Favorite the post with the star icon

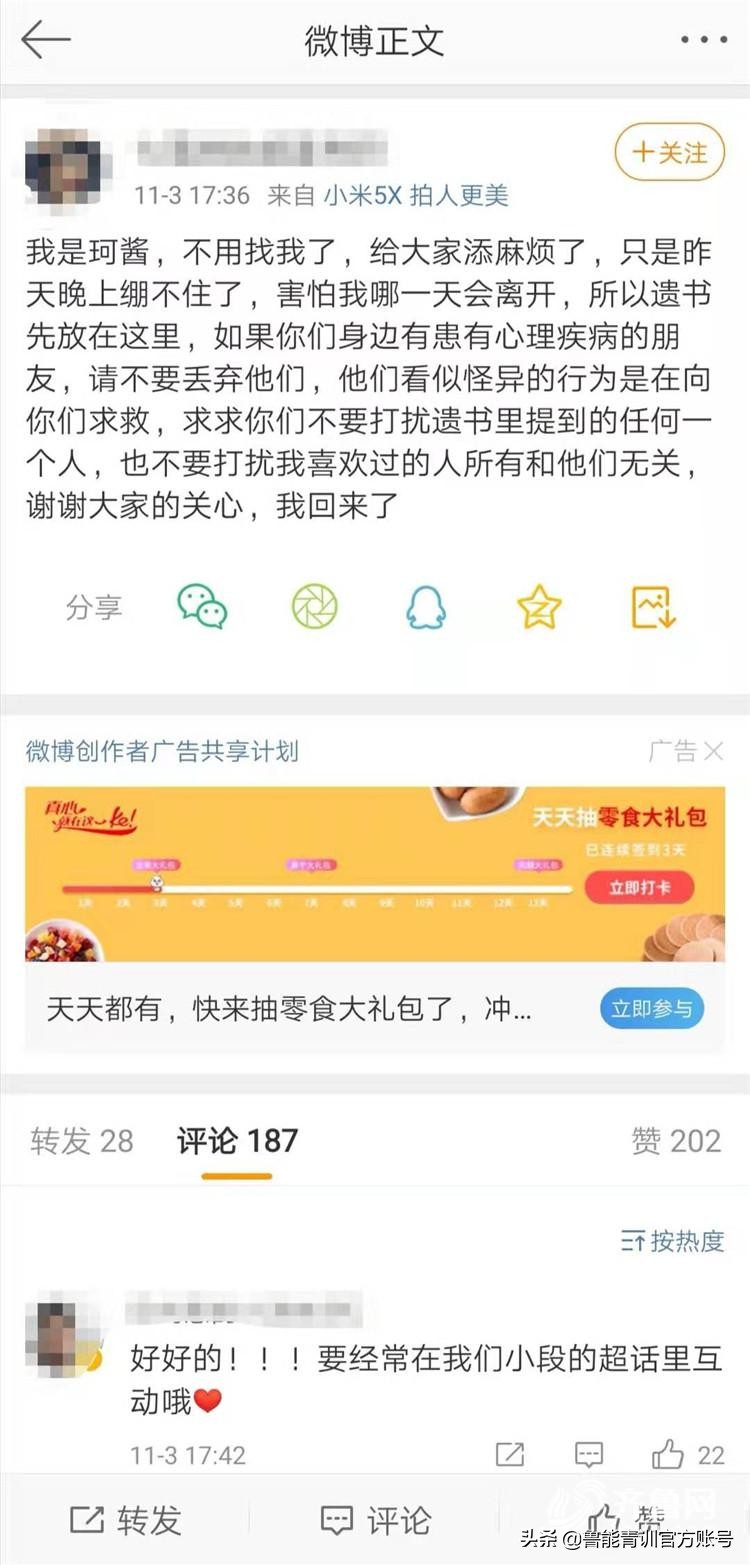(539, 606)
